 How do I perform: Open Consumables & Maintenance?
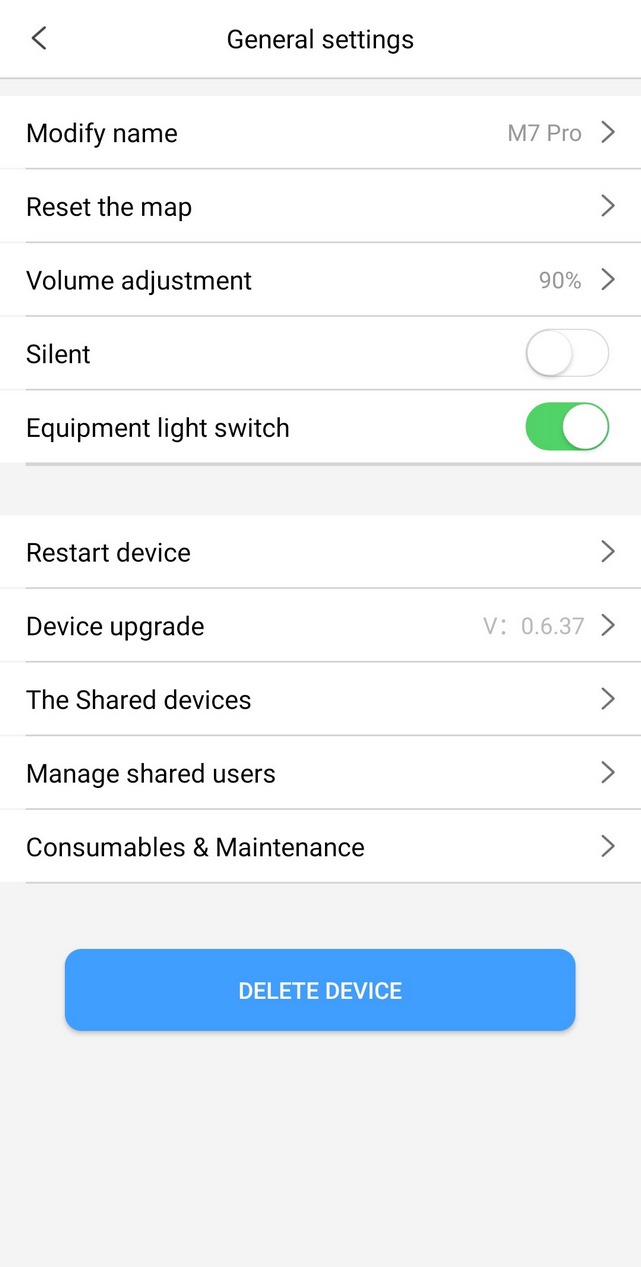(320, 847)
